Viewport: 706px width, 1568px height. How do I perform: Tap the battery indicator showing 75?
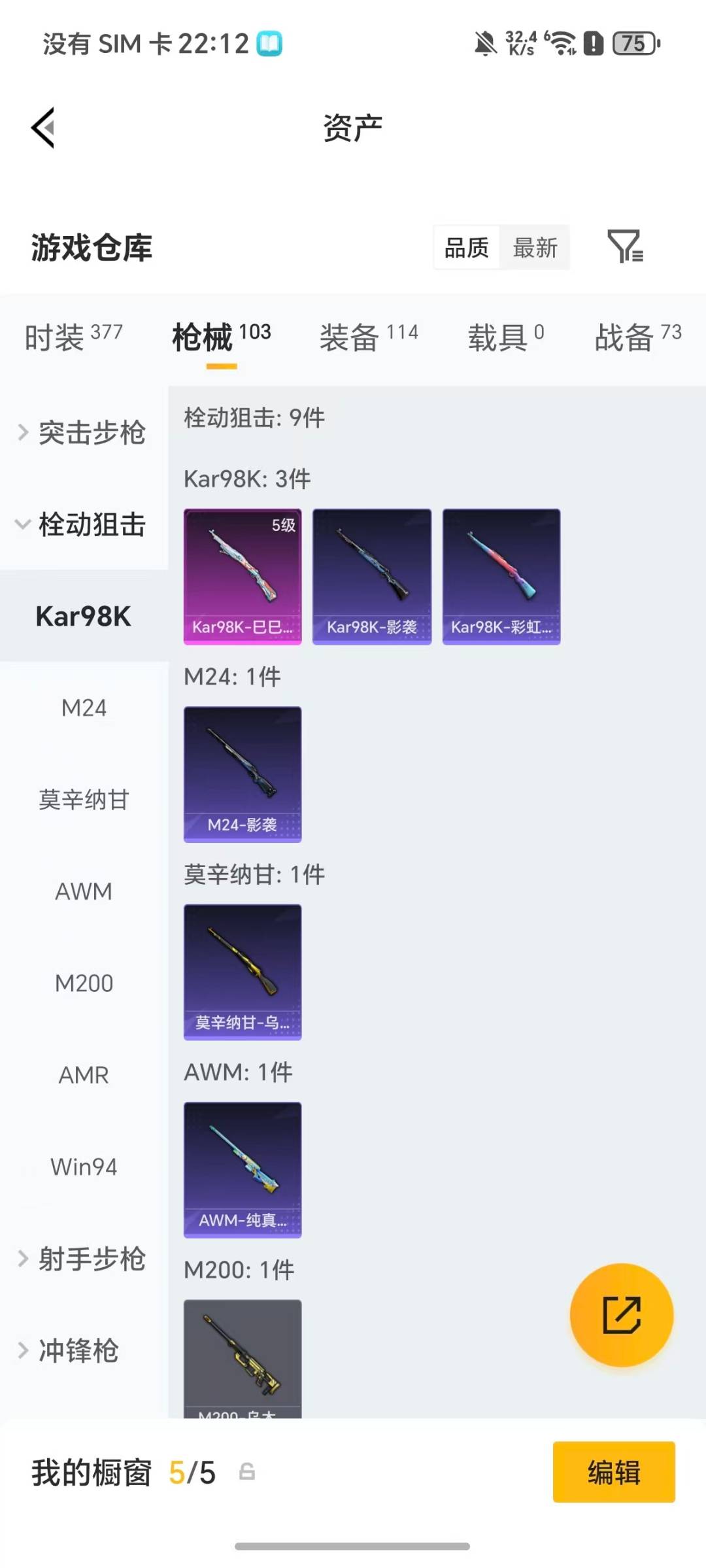click(x=631, y=43)
